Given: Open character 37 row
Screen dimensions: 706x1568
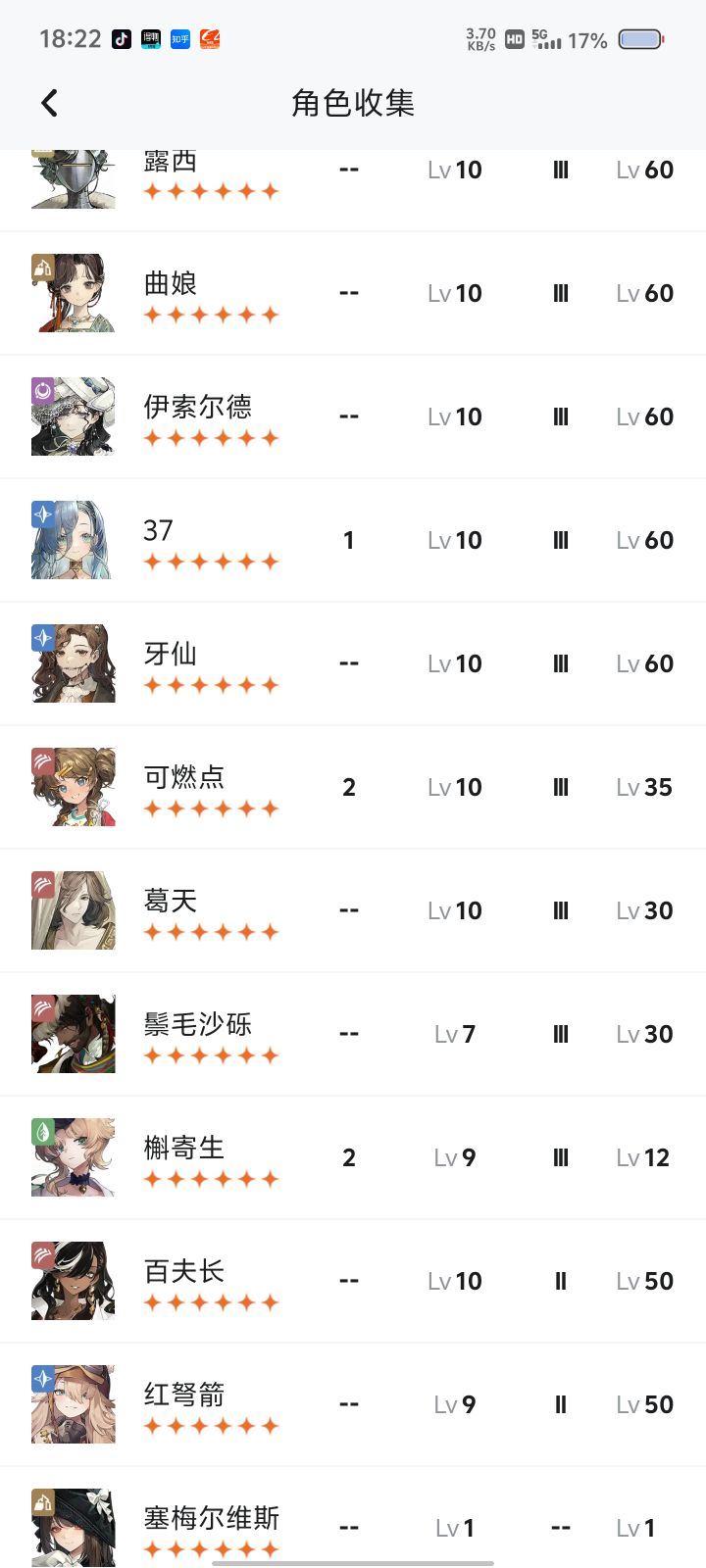Looking at the screenshot, I should (x=353, y=540).
